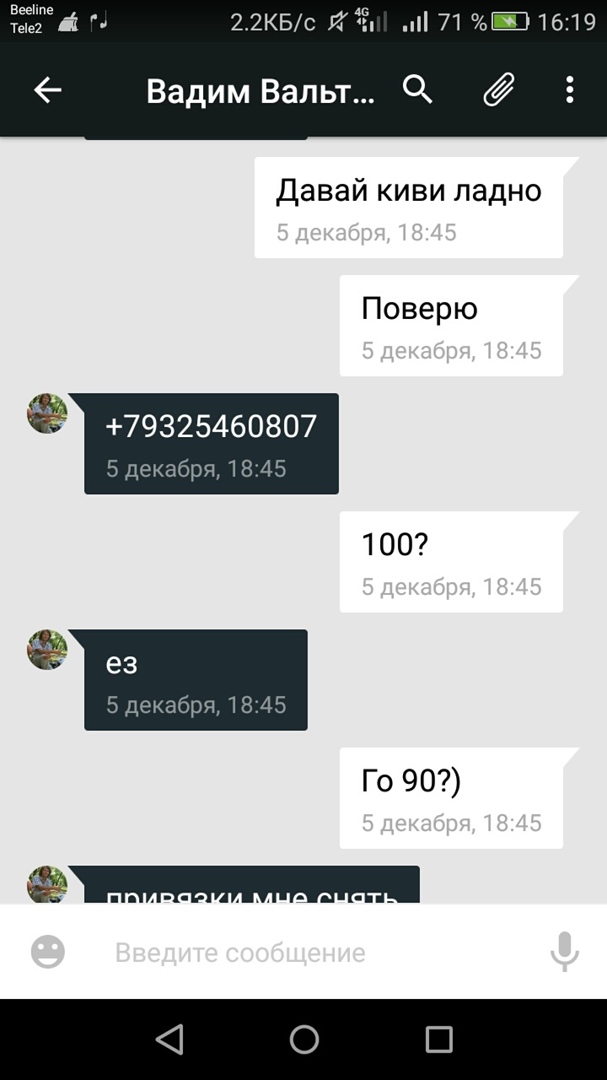The height and width of the screenshot is (1080, 607).
Task: Open the emoji picker
Action: pos(47,952)
